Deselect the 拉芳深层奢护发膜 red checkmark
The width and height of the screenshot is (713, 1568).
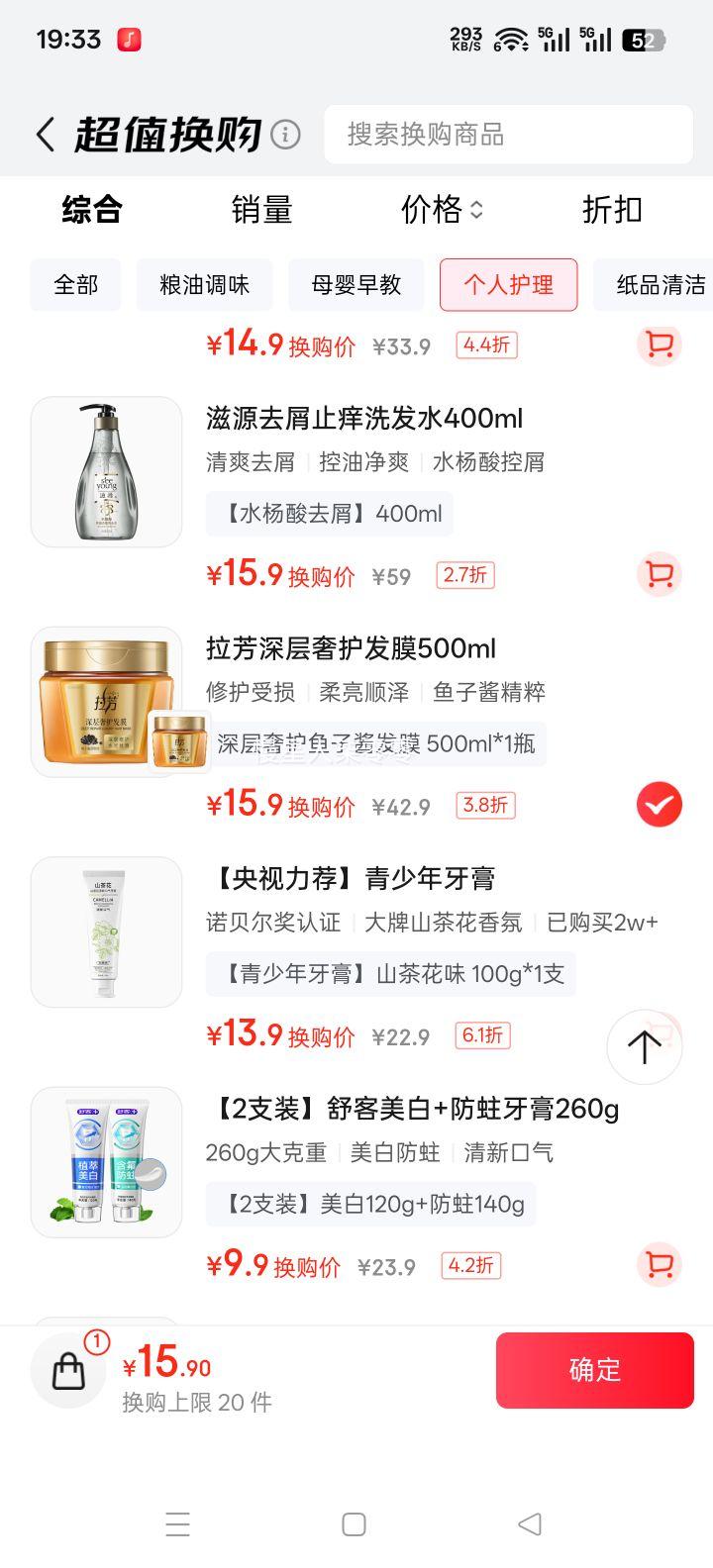point(659,805)
